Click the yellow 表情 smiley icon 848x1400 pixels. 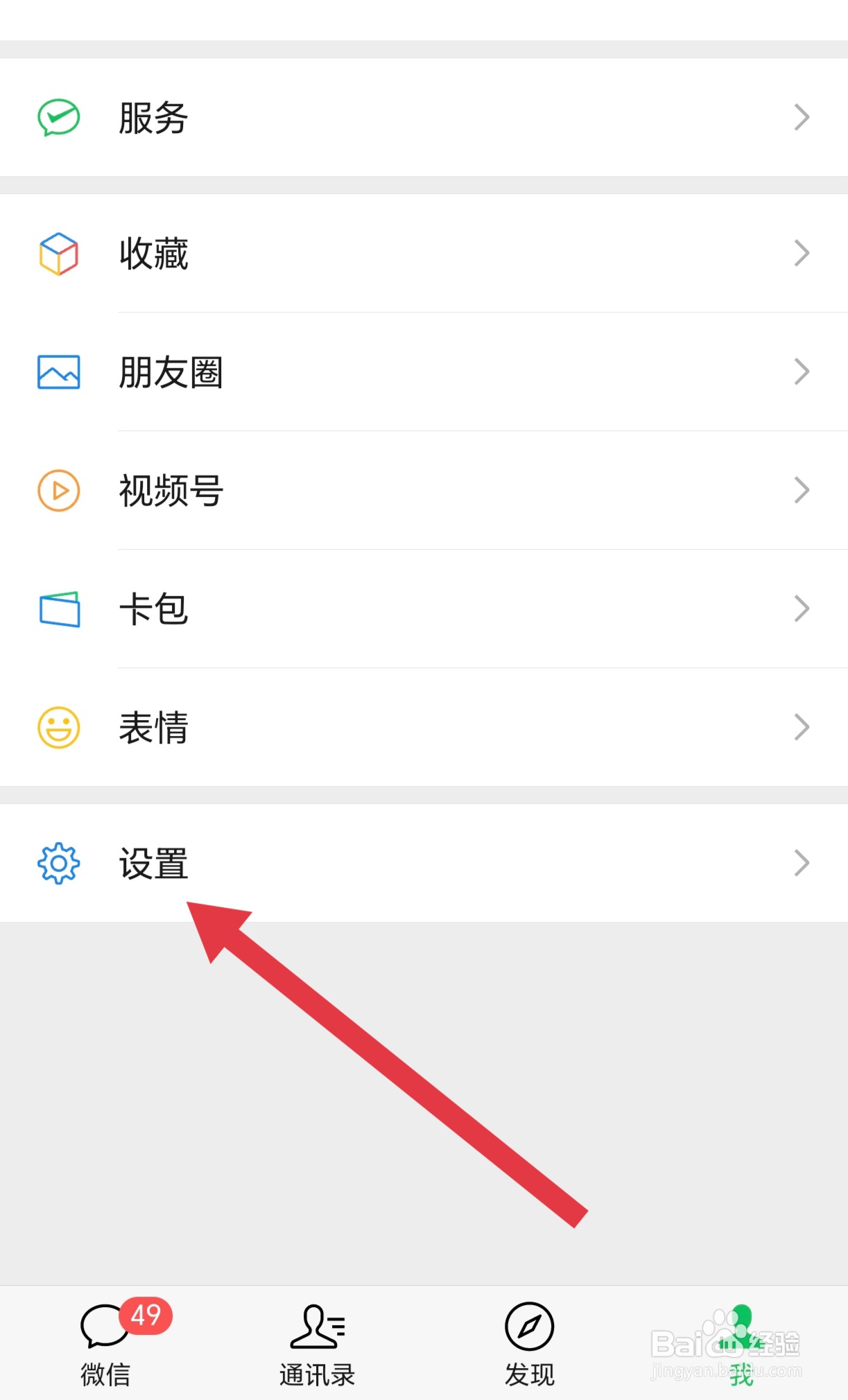pyautogui.click(x=58, y=727)
